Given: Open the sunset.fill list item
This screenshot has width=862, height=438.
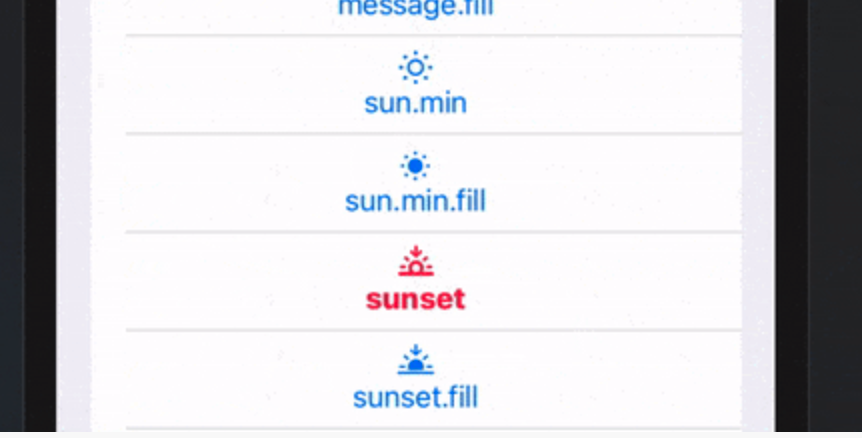Looking at the screenshot, I should pos(415,379).
